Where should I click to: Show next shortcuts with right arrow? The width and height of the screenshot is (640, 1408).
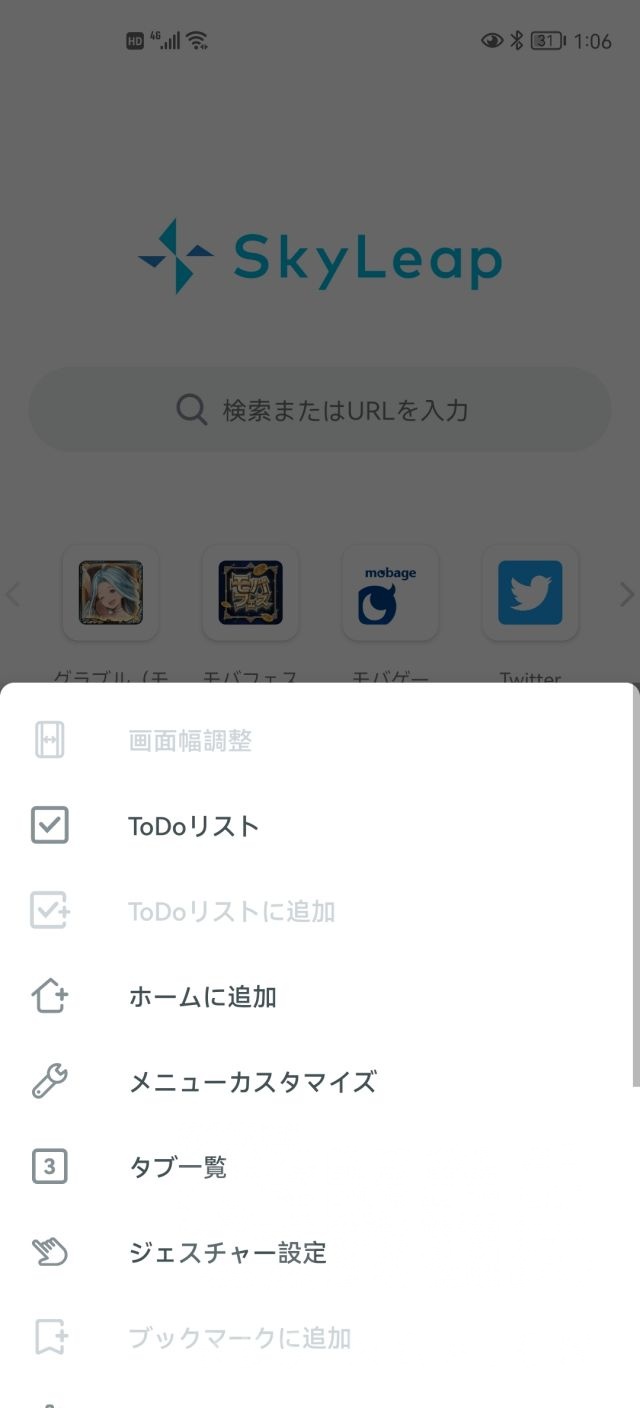pyautogui.click(x=627, y=595)
